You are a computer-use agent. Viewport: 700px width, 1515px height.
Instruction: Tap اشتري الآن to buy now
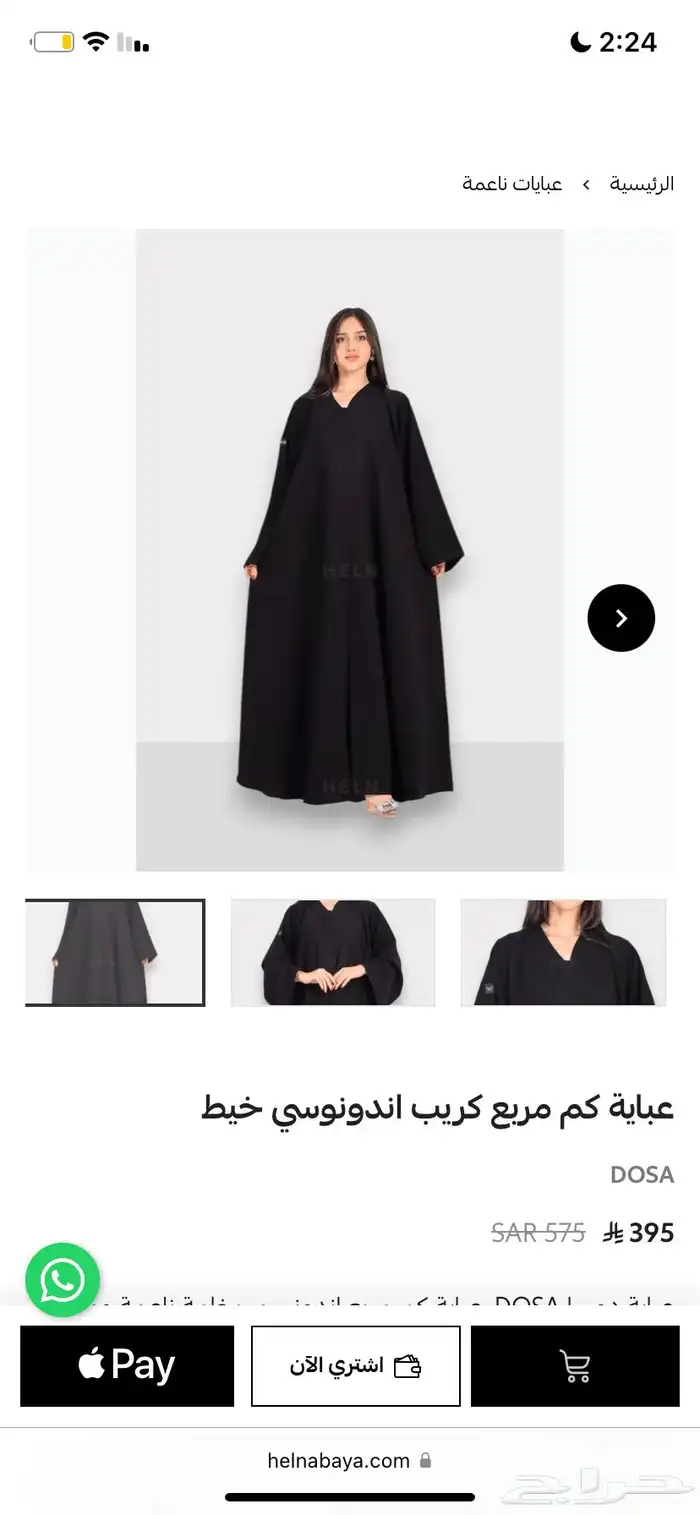pos(355,1366)
